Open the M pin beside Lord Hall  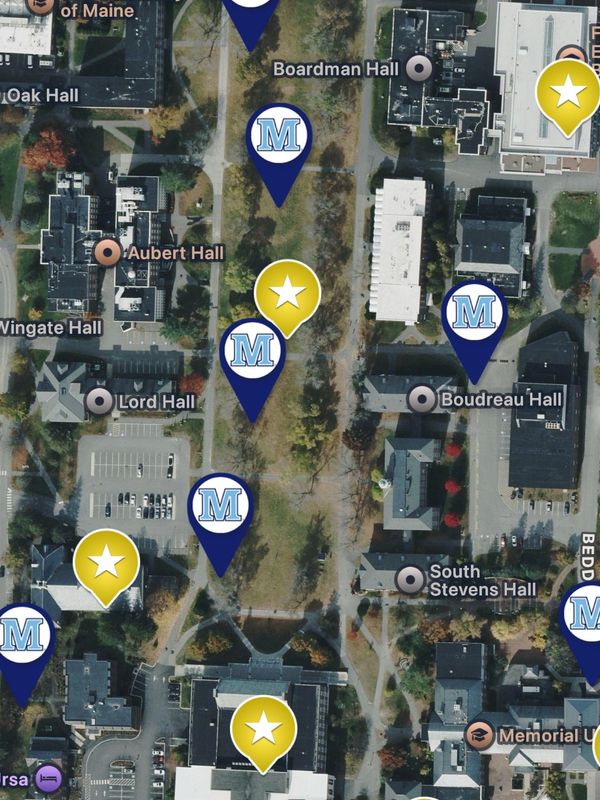[x=252, y=352]
